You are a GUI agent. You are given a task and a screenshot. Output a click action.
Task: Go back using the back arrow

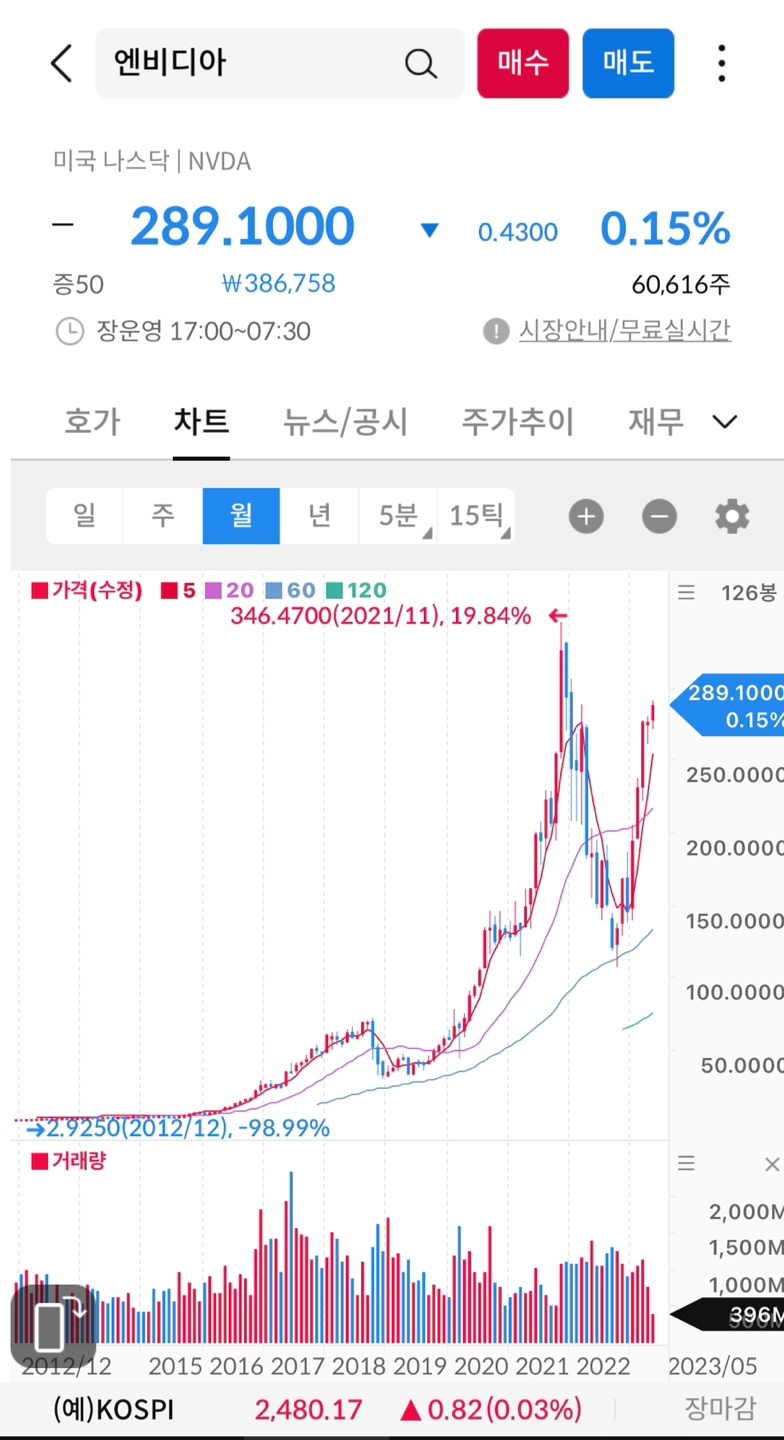(60, 63)
